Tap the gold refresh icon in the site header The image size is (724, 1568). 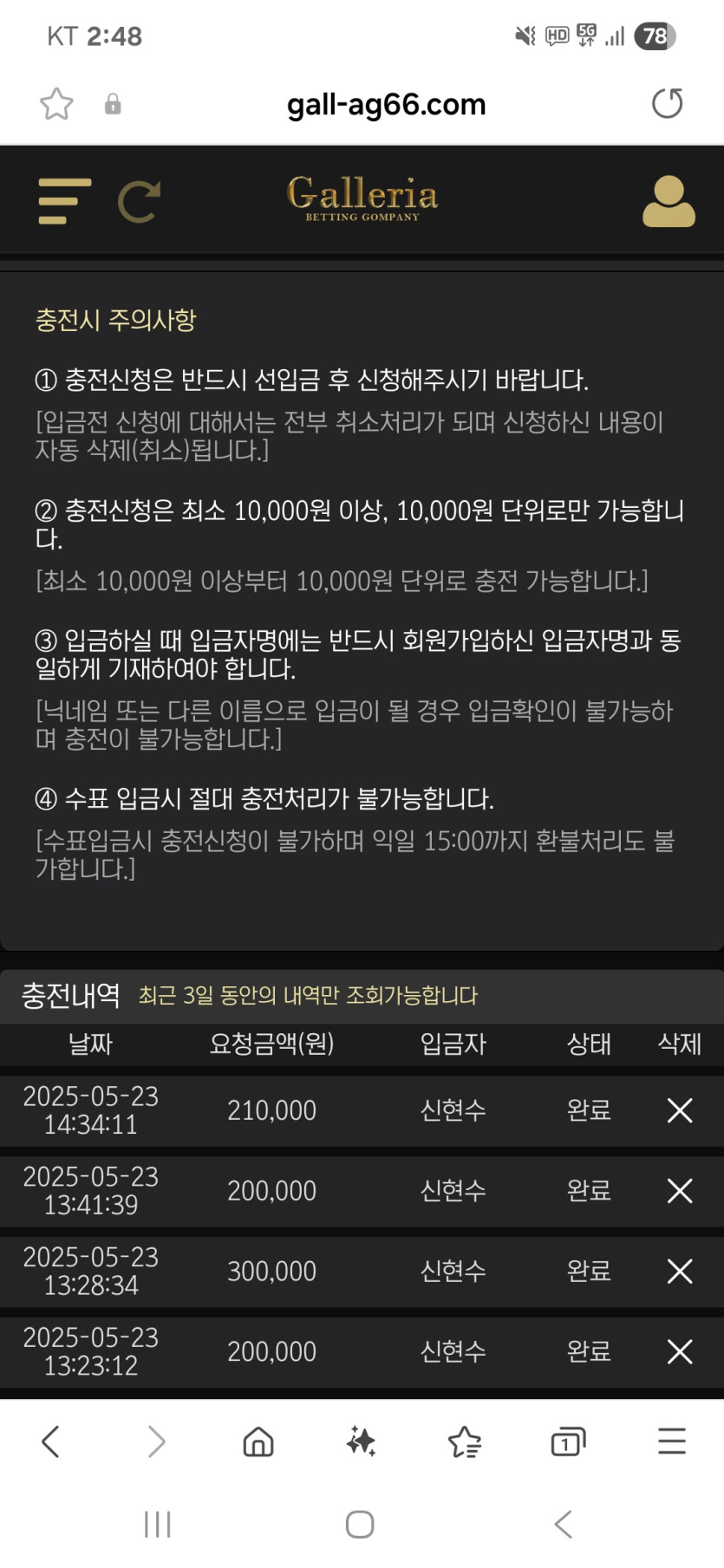pyautogui.click(x=139, y=202)
